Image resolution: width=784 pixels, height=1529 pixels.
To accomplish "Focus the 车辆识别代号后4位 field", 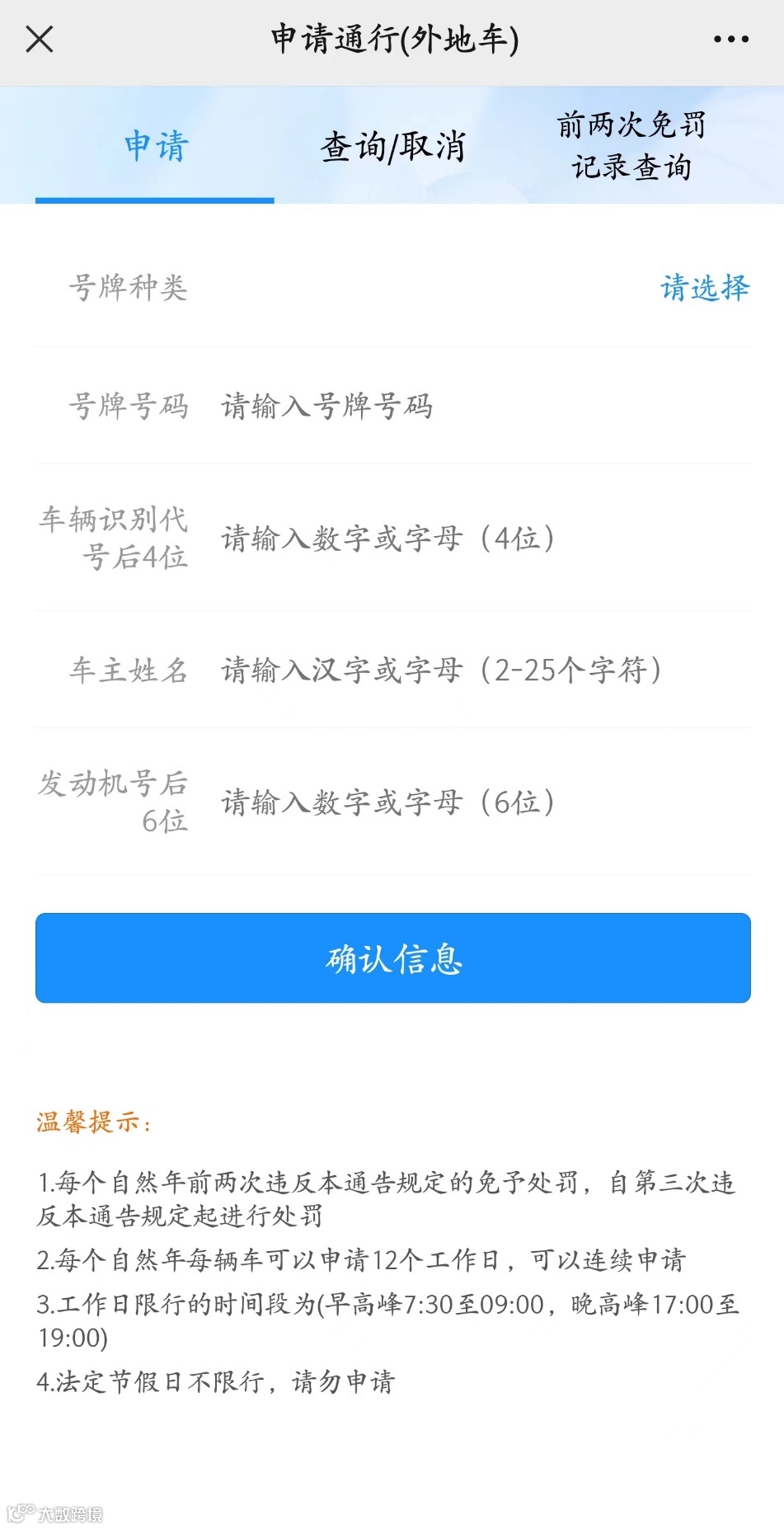I will coord(485,538).
